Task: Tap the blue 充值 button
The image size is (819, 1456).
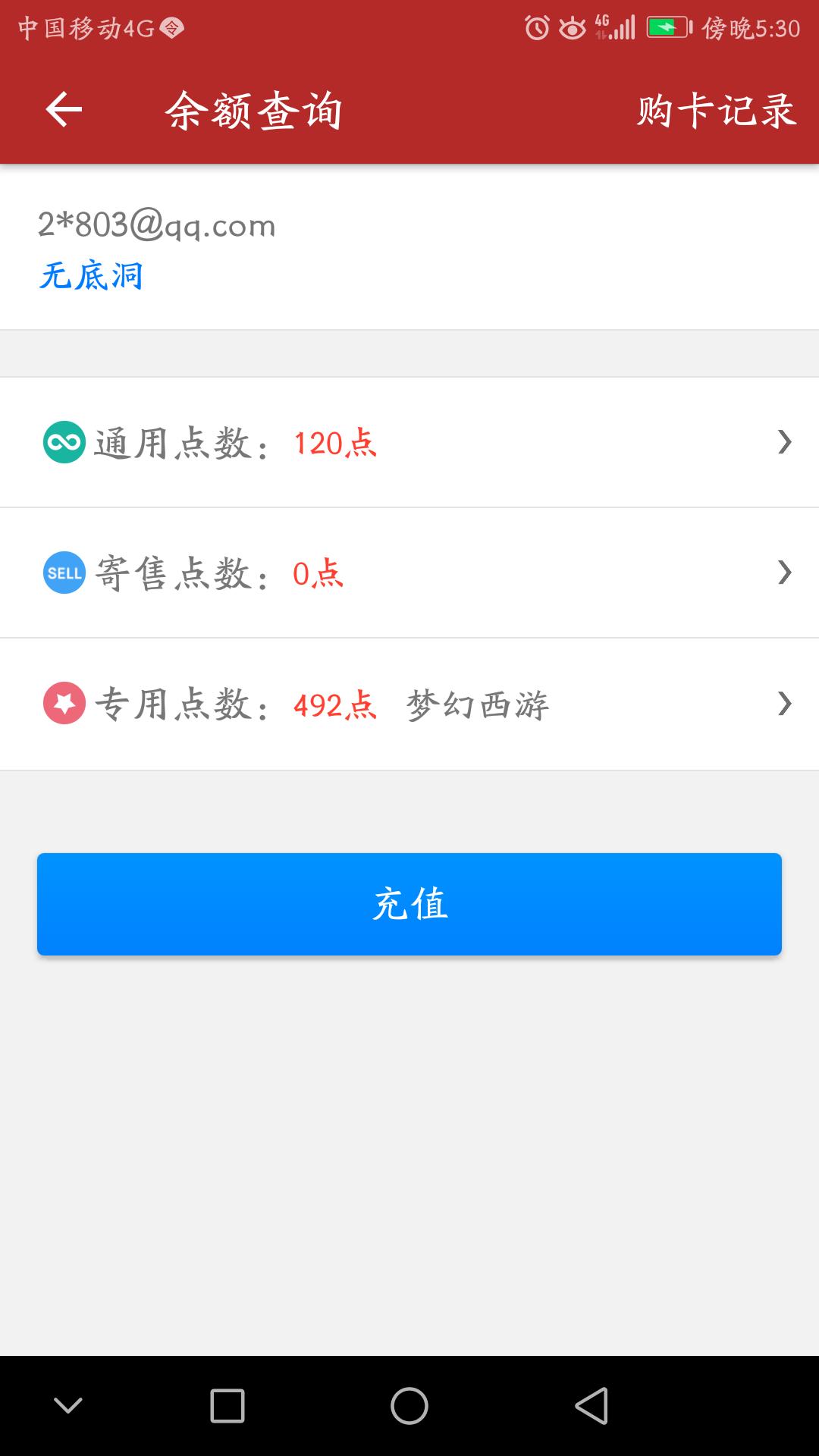Action: [x=409, y=904]
